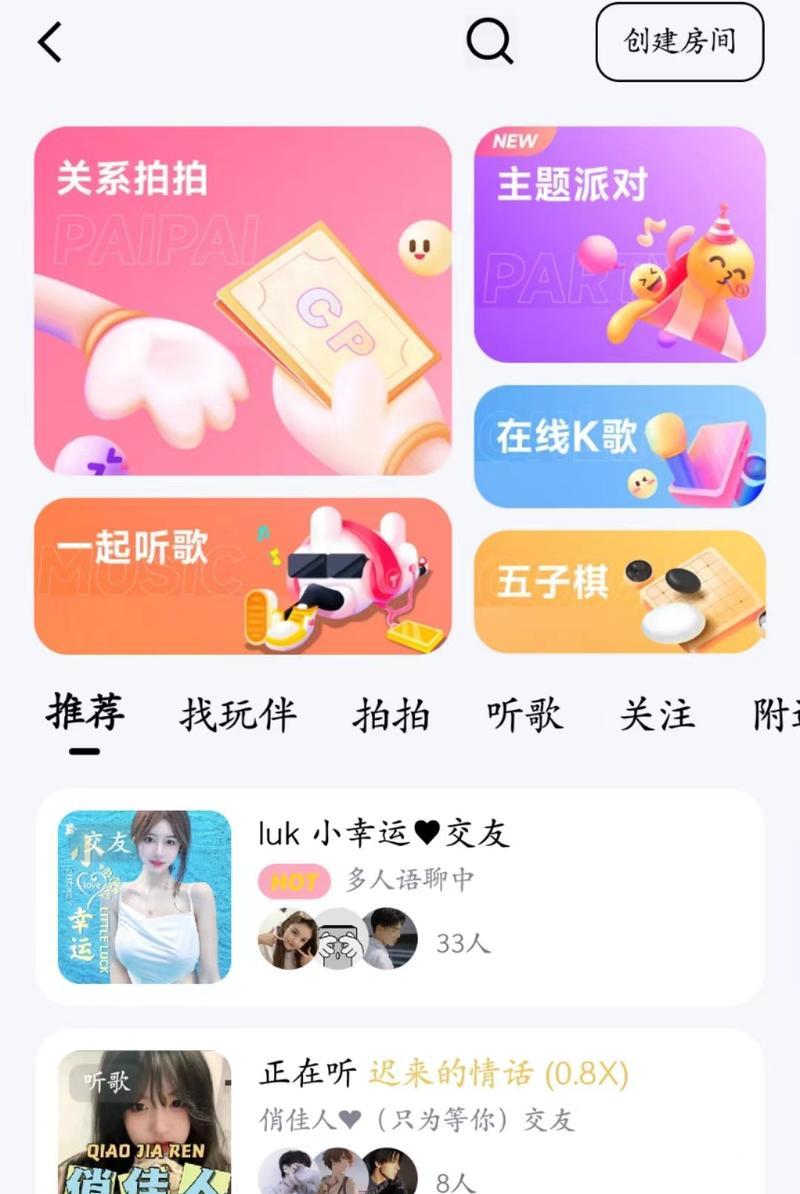This screenshot has height=1194, width=800.
Task: Select the 推荐 tab
Action: 85,714
